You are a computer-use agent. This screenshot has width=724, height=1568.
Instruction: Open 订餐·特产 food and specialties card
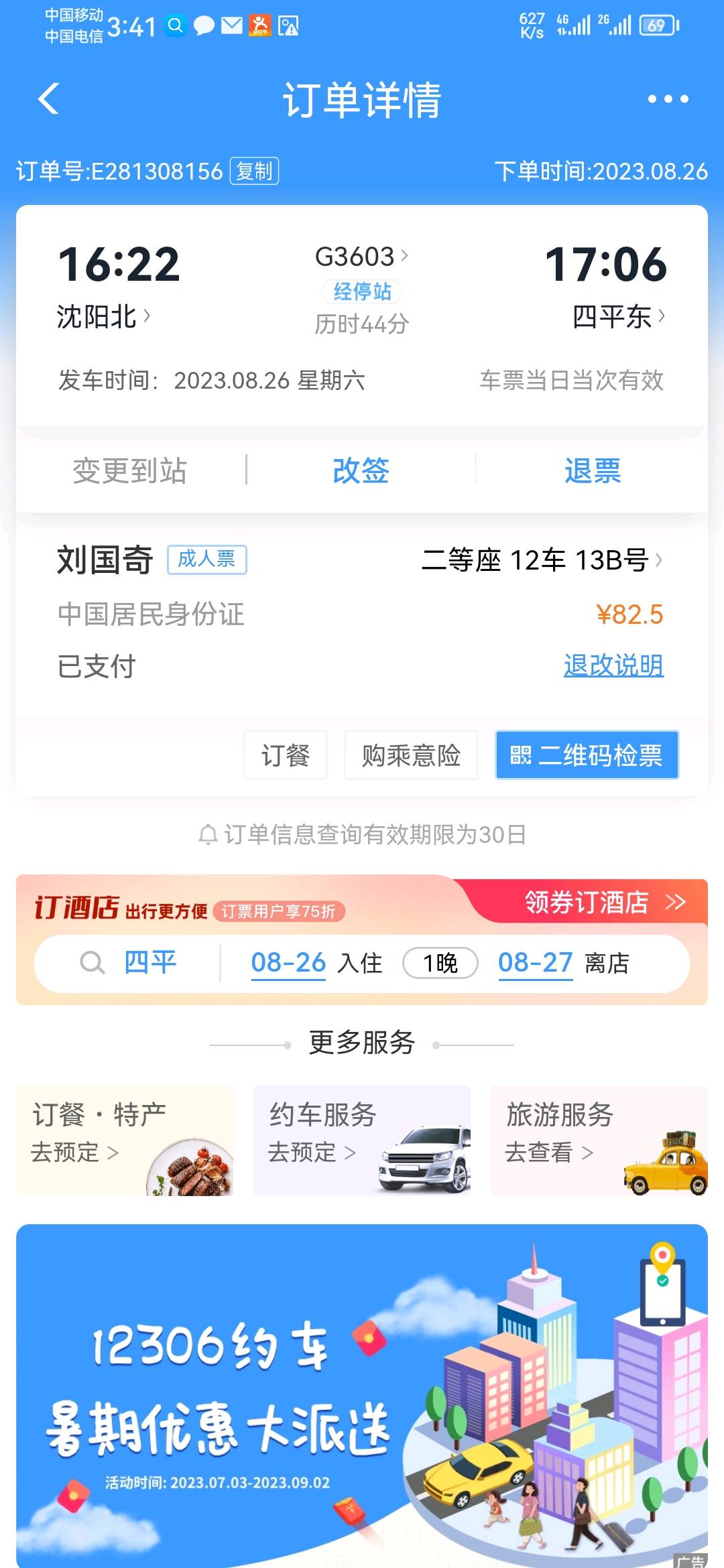click(125, 1140)
